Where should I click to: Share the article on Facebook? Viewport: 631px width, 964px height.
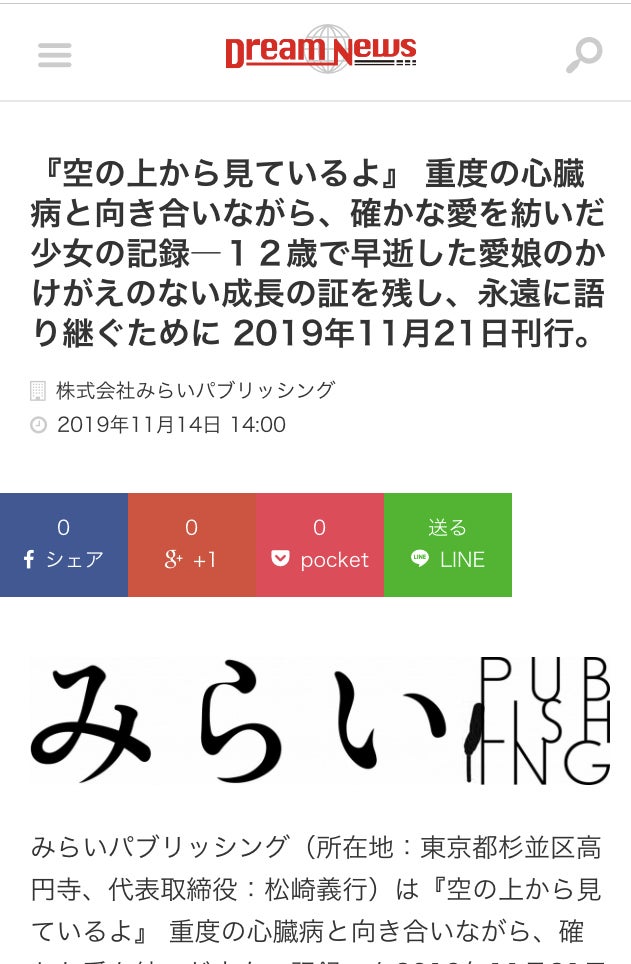pos(64,545)
